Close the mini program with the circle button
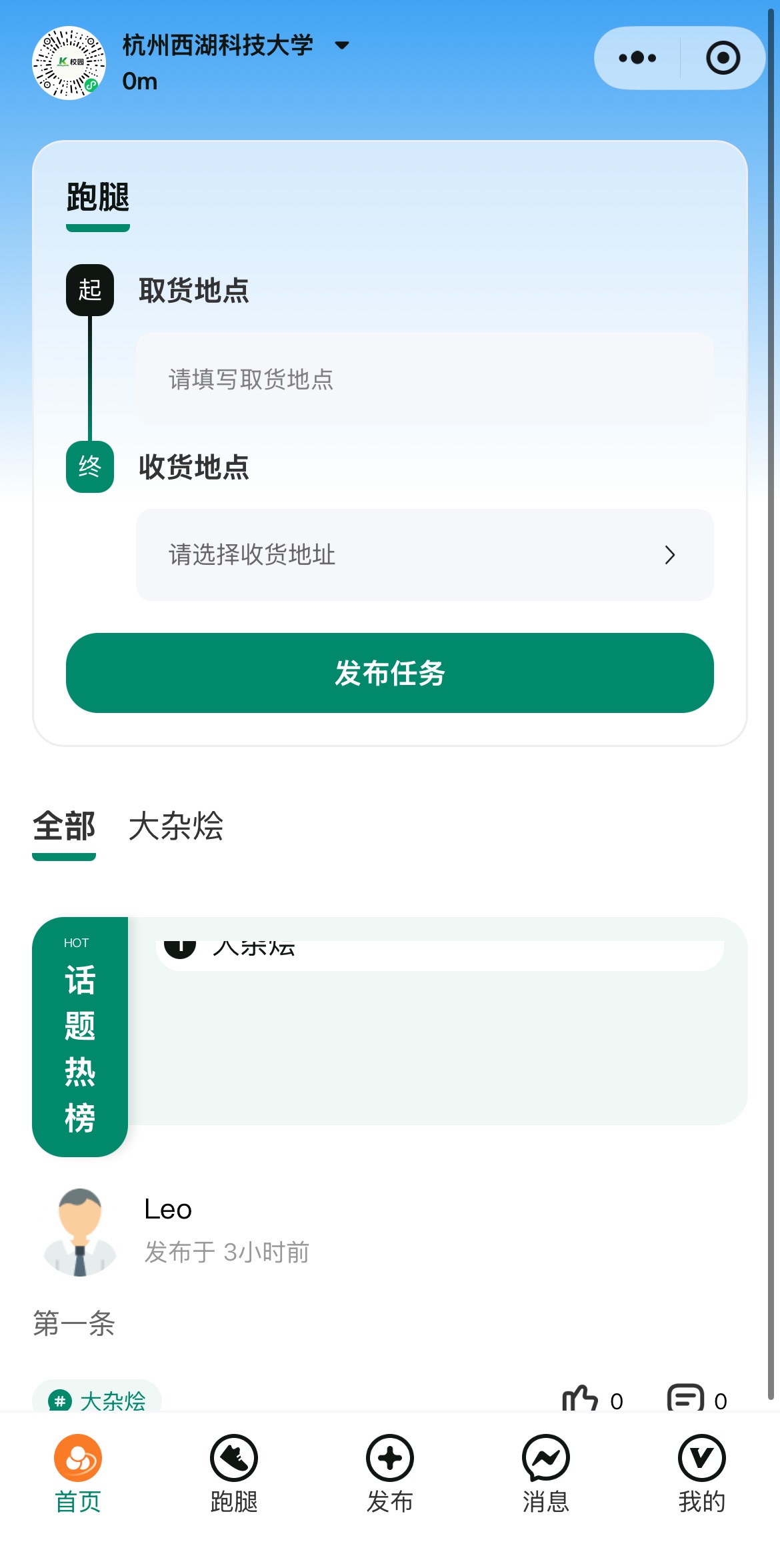The width and height of the screenshot is (780, 1568). click(x=723, y=58)
